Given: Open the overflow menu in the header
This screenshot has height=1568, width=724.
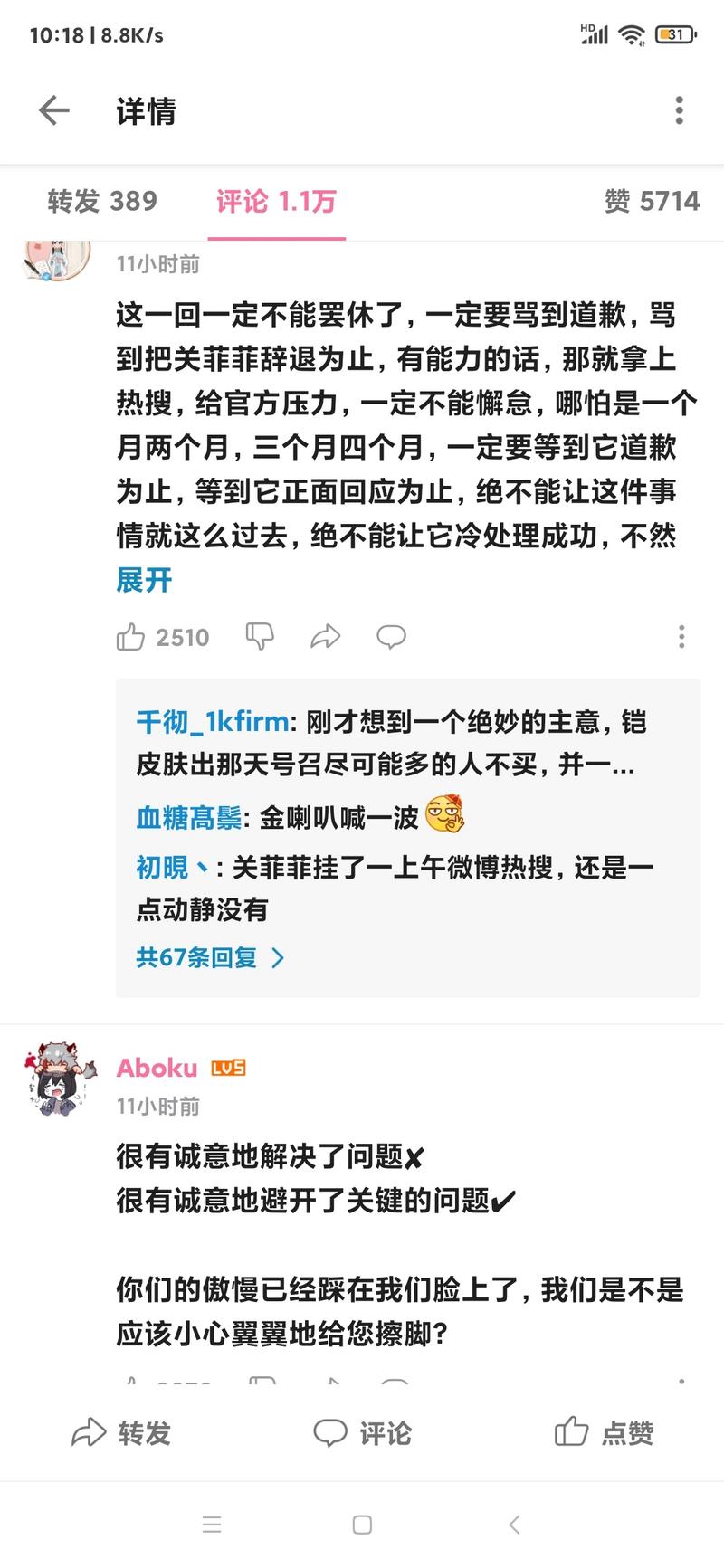Looking at the screenshot, I should coord(679,110).
